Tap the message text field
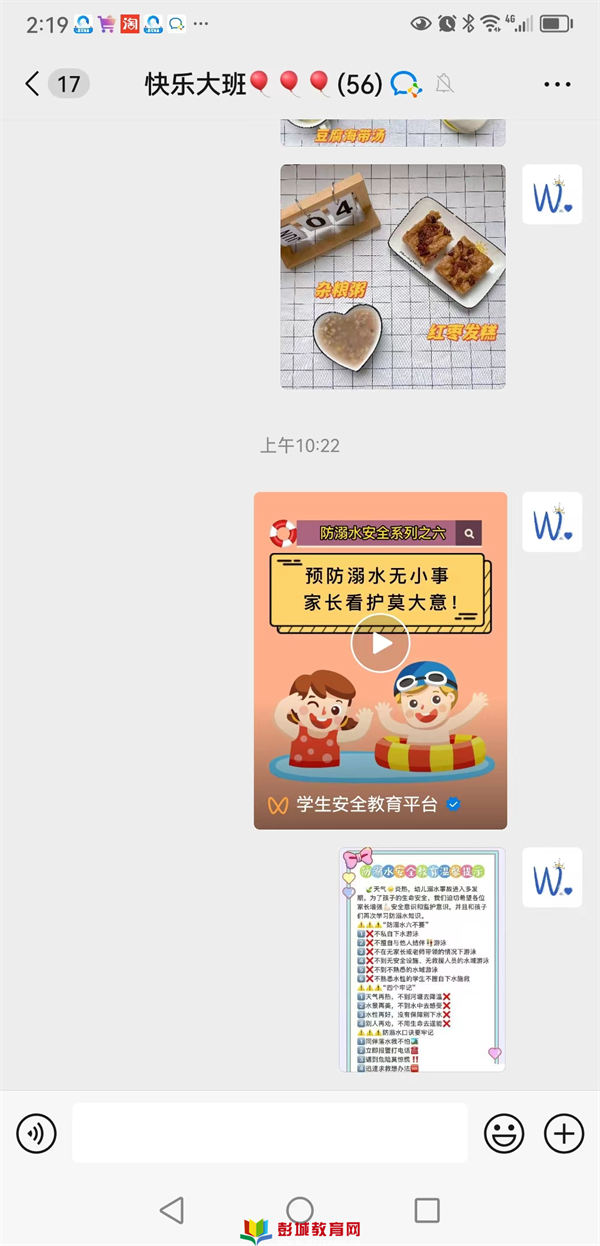This screenshot has width=600, height=1246. (269, 1133)
